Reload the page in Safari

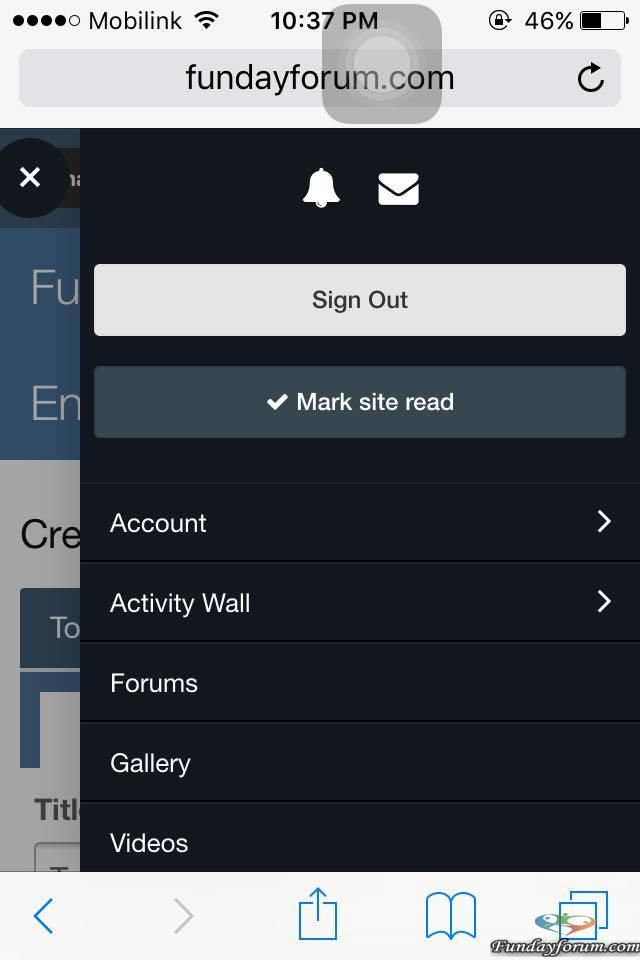point(591,78)
